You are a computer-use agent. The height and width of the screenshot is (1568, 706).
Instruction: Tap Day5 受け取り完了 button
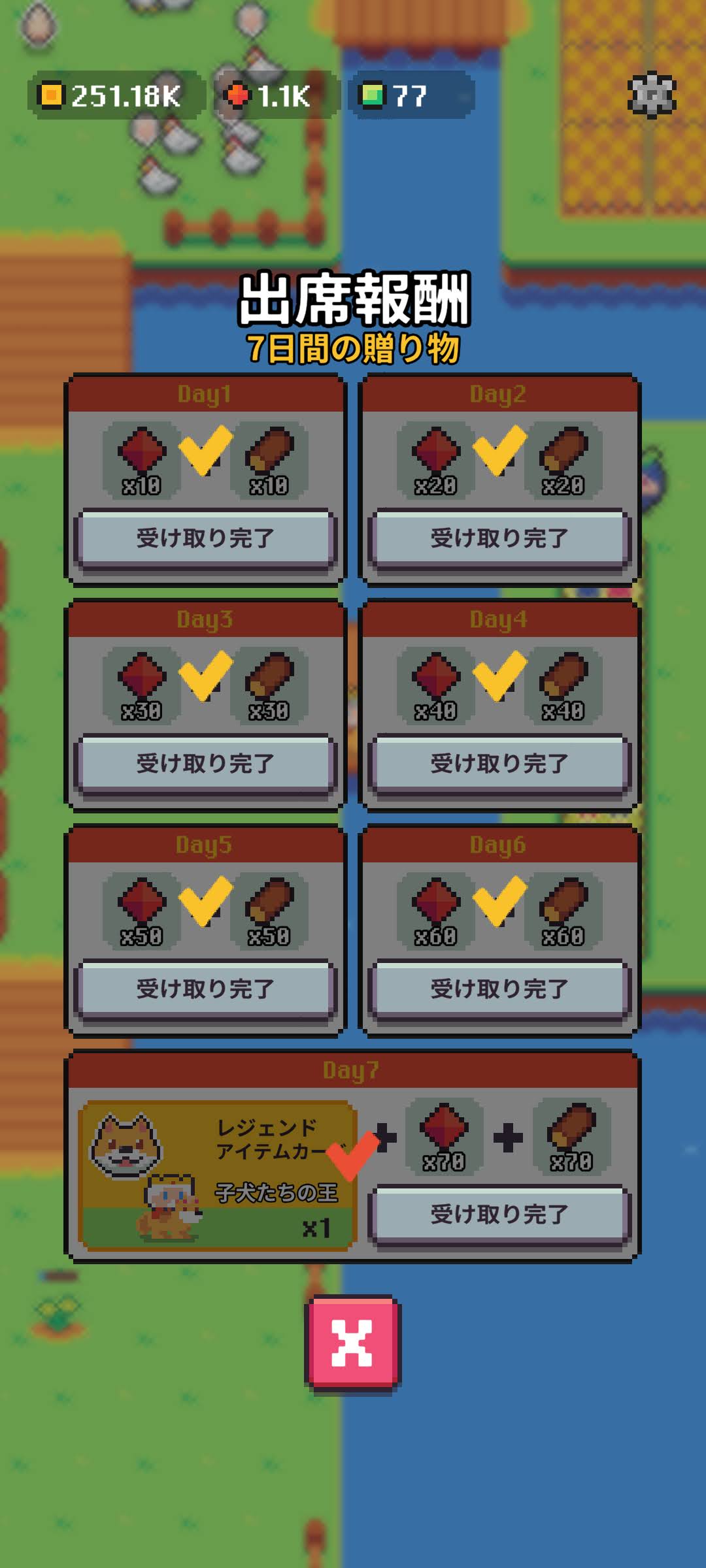point(205,989)
